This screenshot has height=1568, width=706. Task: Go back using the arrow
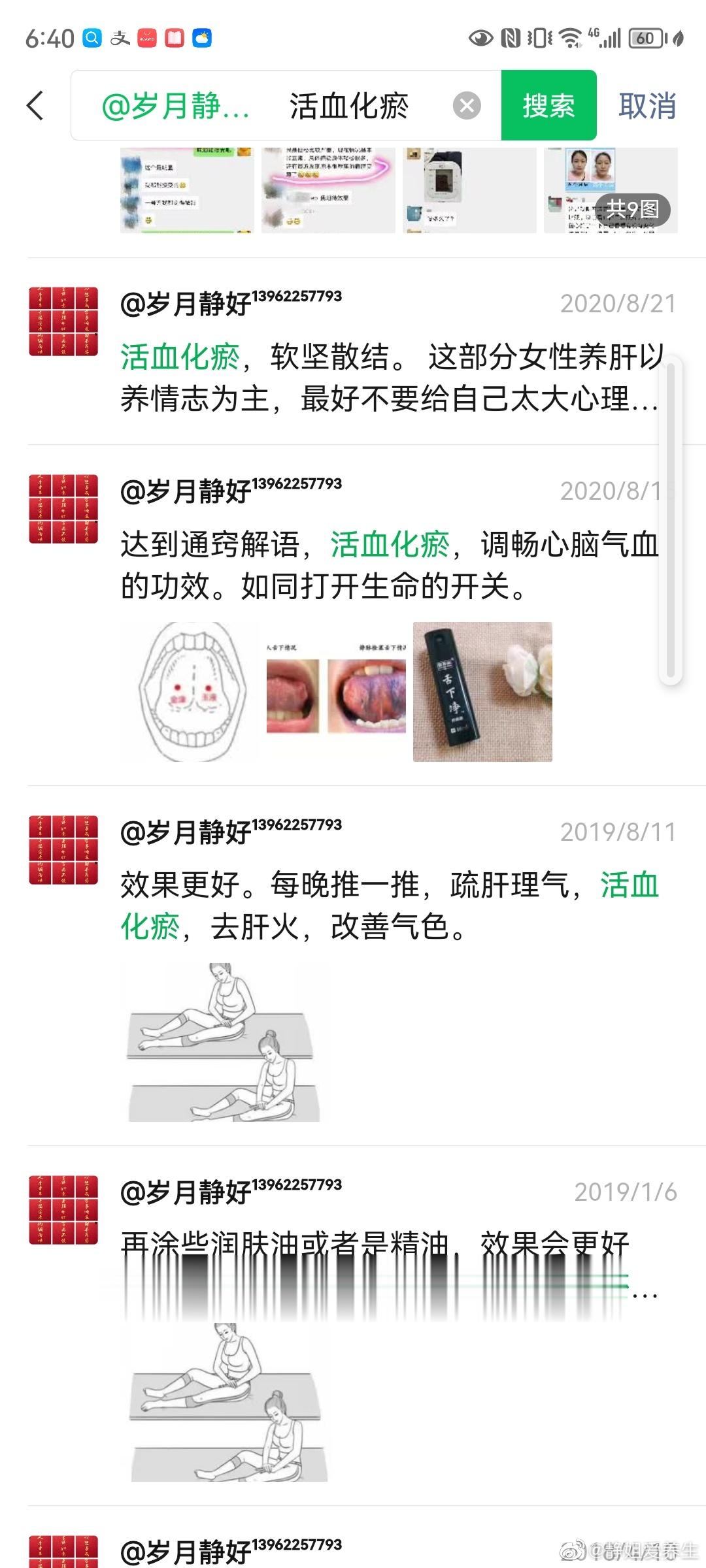coord(35,106)
